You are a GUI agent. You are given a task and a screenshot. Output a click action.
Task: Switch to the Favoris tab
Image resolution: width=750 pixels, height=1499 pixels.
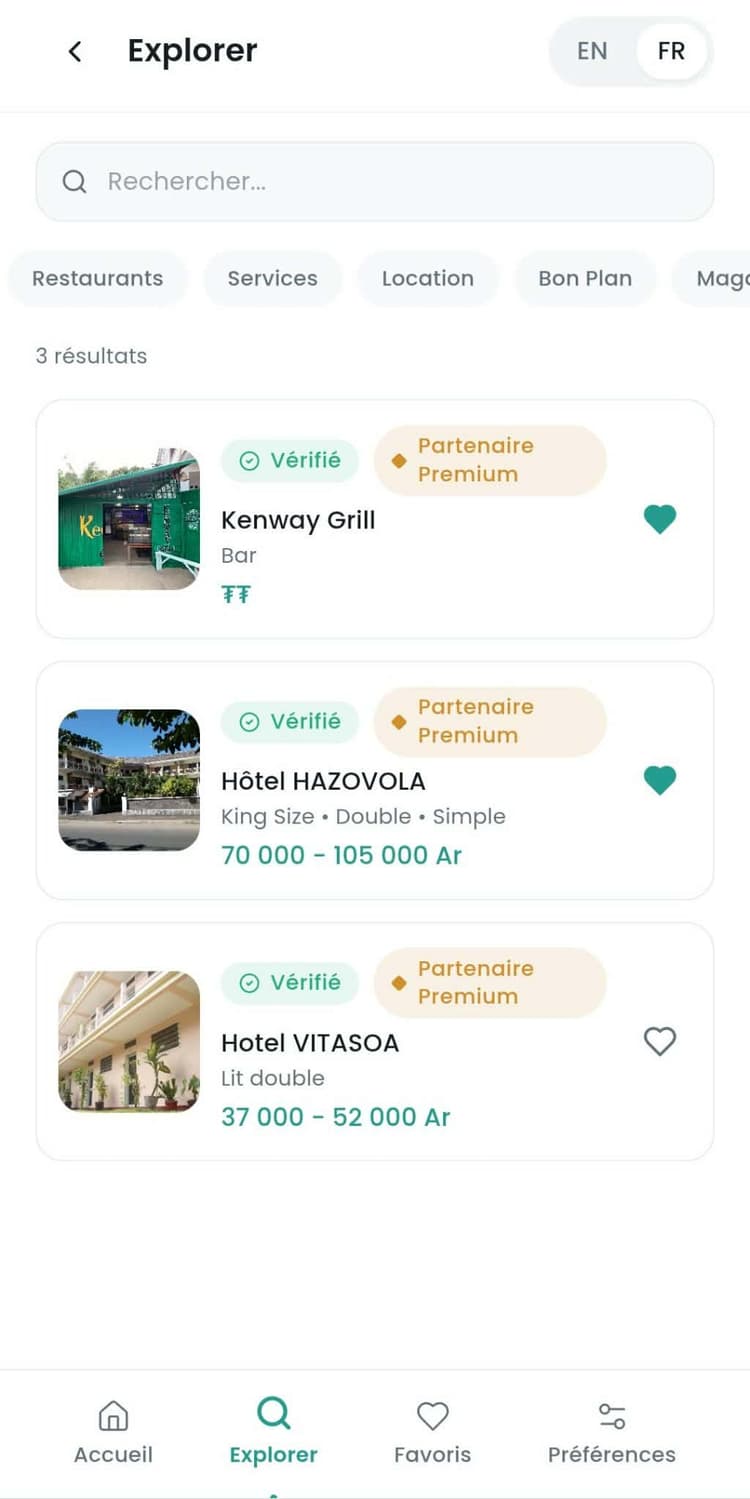click(432, 1432)
